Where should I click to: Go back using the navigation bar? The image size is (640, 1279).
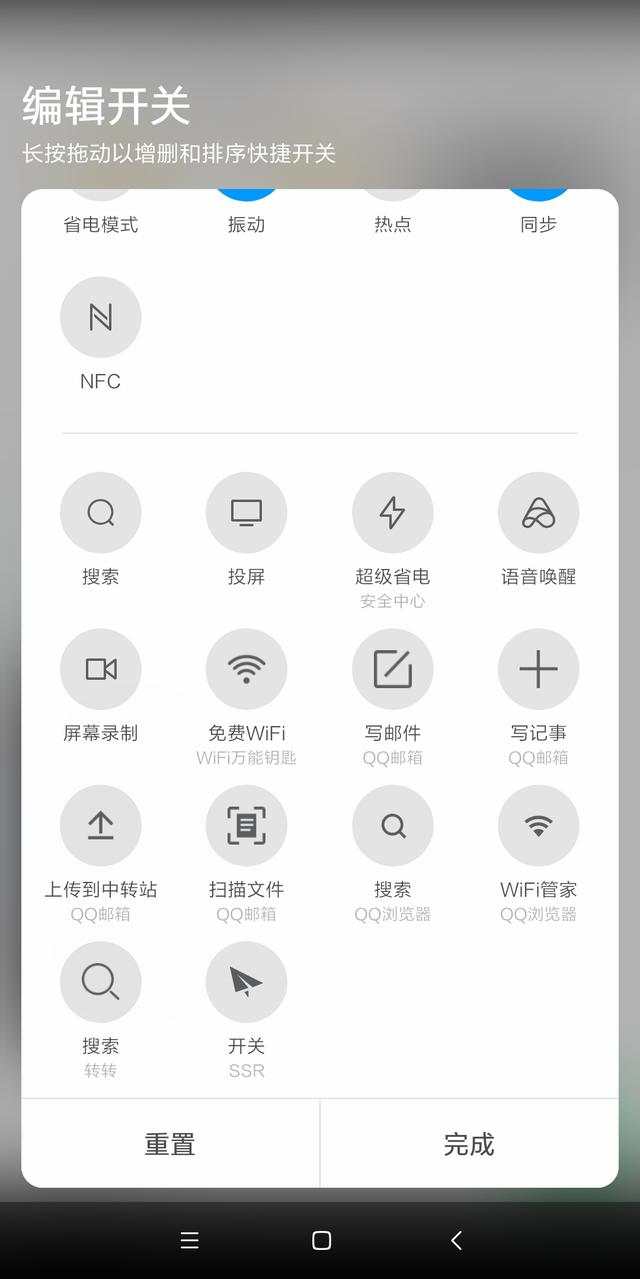pyautogui.click(x=456, y=1240)
